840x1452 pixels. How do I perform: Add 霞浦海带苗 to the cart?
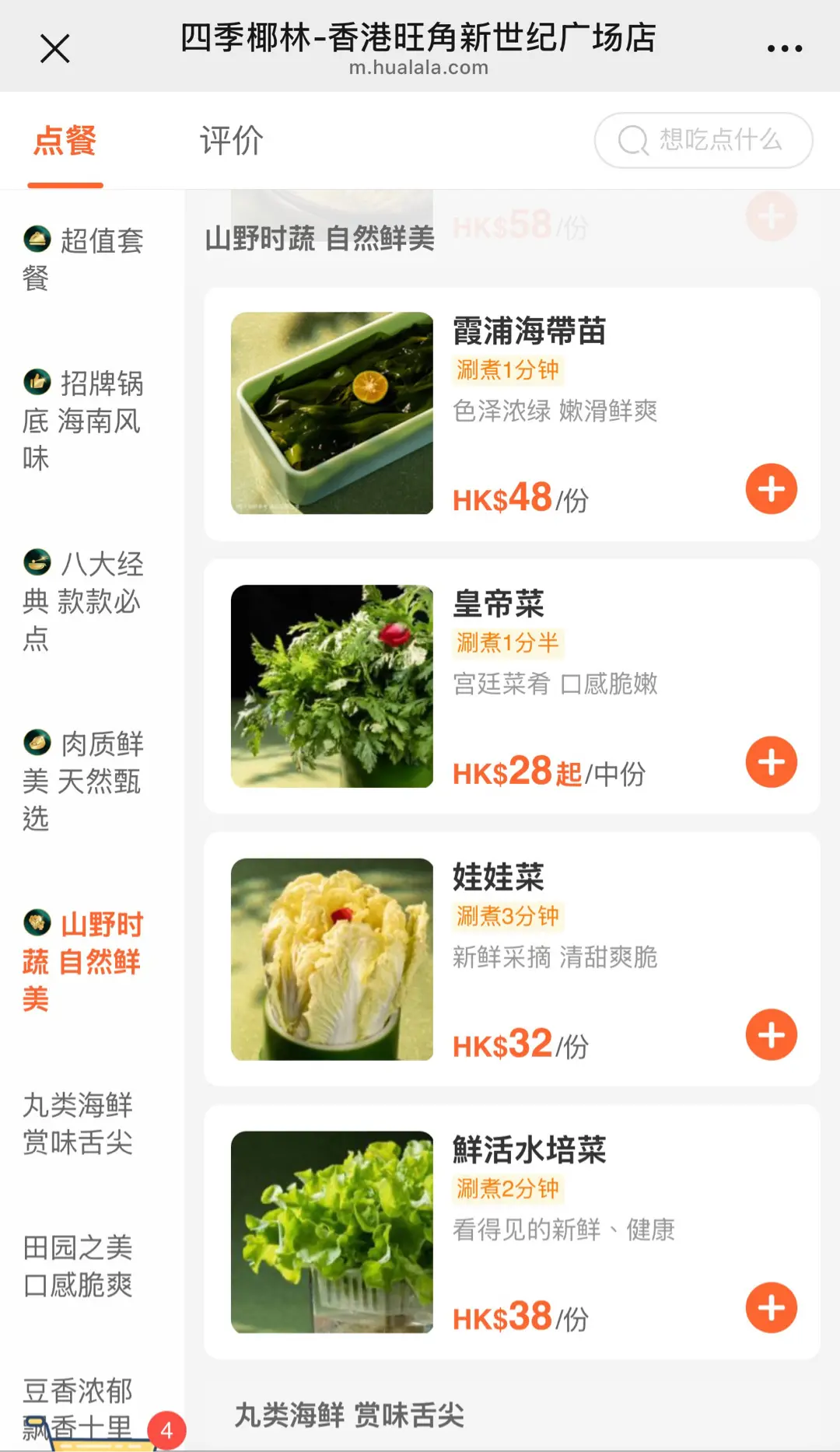(771, 489)
